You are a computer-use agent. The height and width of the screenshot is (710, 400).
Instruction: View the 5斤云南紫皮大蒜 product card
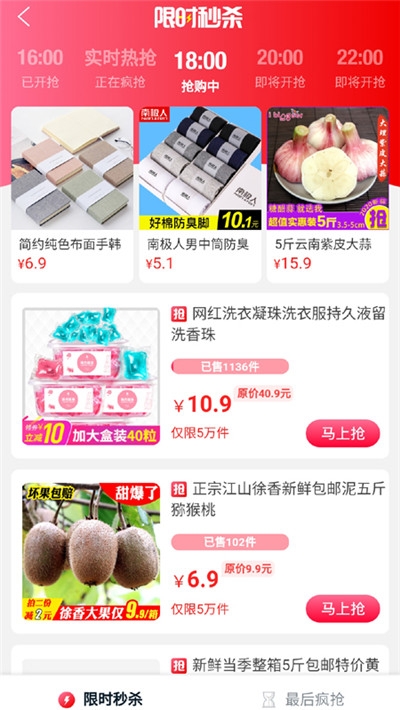click(328, 195)
